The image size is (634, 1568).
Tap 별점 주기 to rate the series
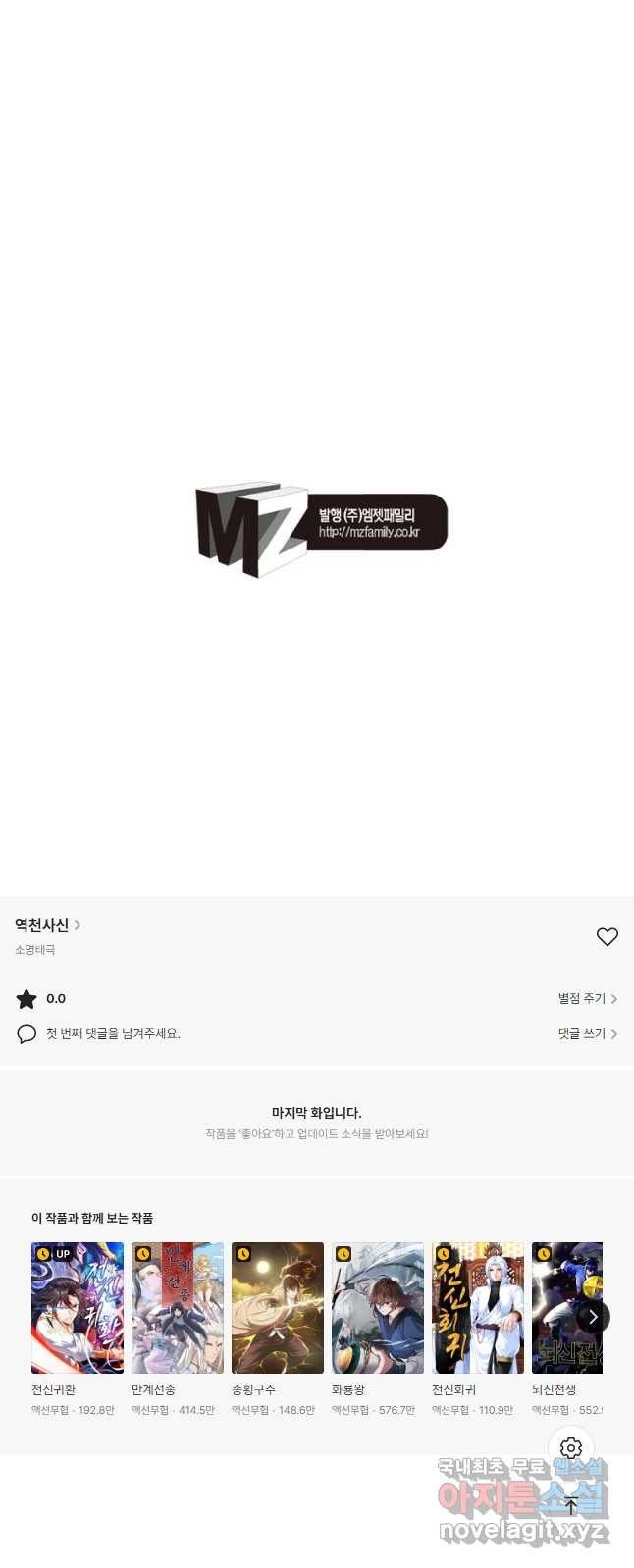click(x=587, y=998)
